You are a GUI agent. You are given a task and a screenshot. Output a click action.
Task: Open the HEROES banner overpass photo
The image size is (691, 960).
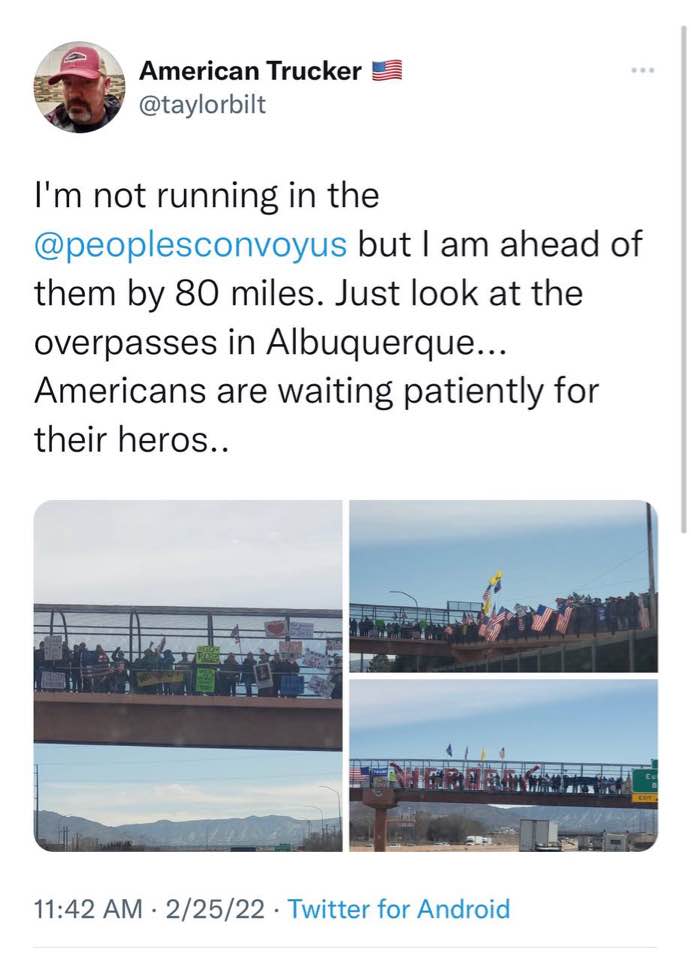(x=503, y=765)
